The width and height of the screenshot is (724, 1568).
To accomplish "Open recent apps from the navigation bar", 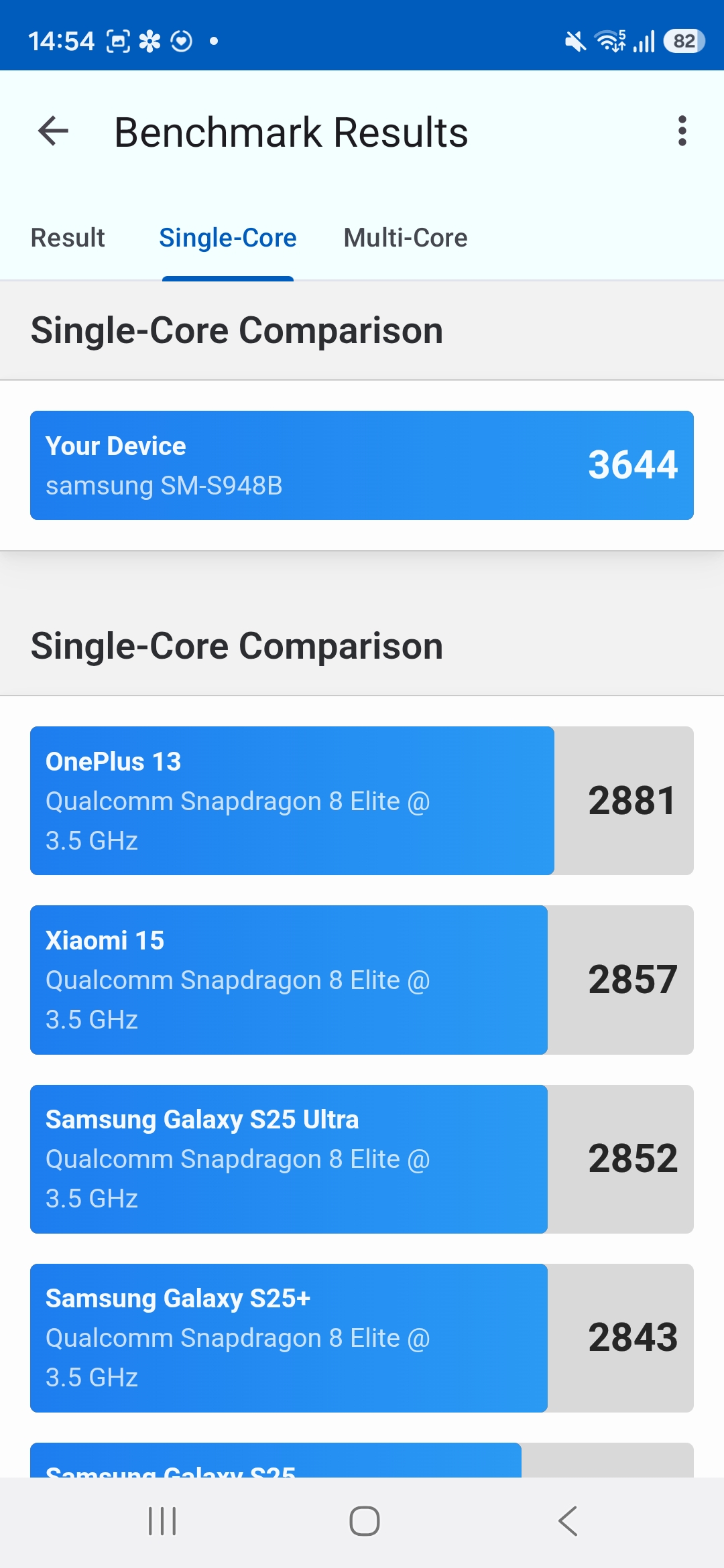I will click(162, 1520).
